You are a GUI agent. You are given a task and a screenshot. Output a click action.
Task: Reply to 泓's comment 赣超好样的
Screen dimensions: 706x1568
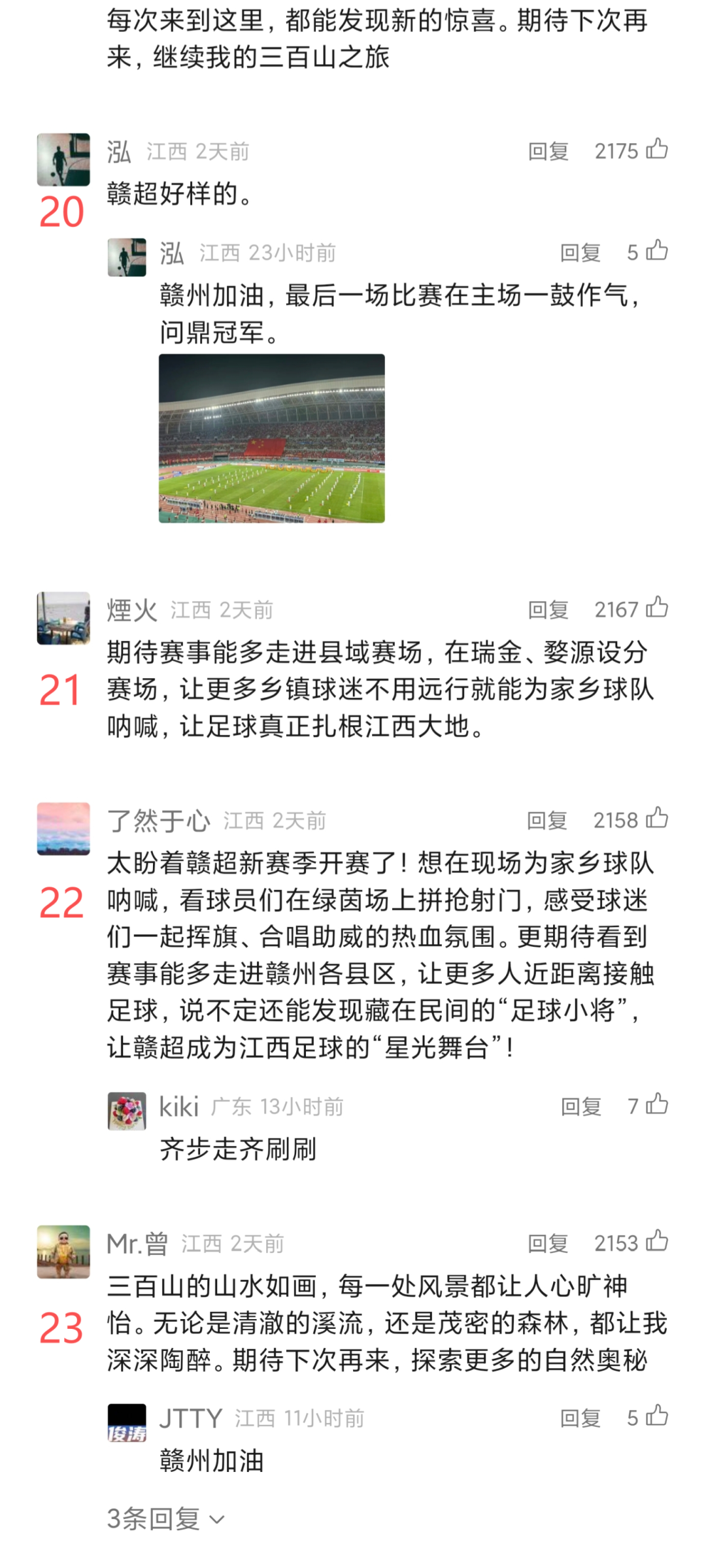(x=548, y=152)
